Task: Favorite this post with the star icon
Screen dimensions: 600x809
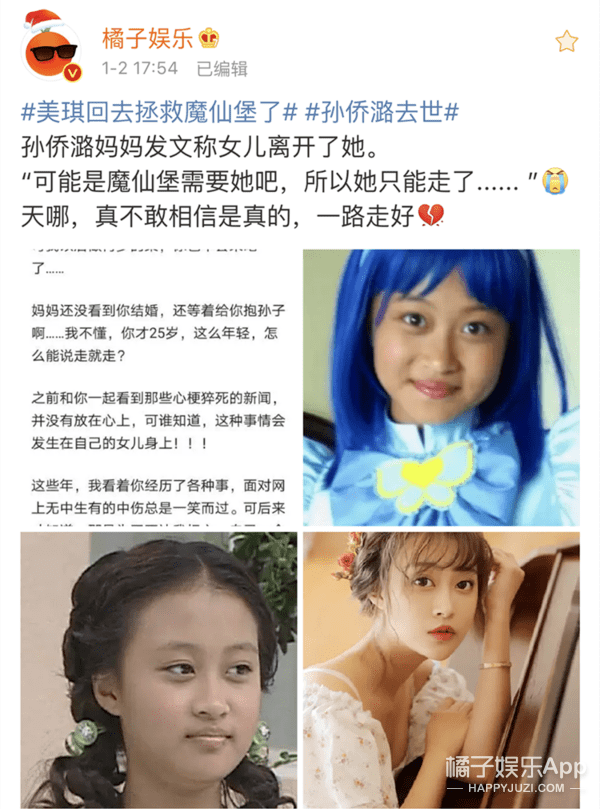Action: point(567,41)
